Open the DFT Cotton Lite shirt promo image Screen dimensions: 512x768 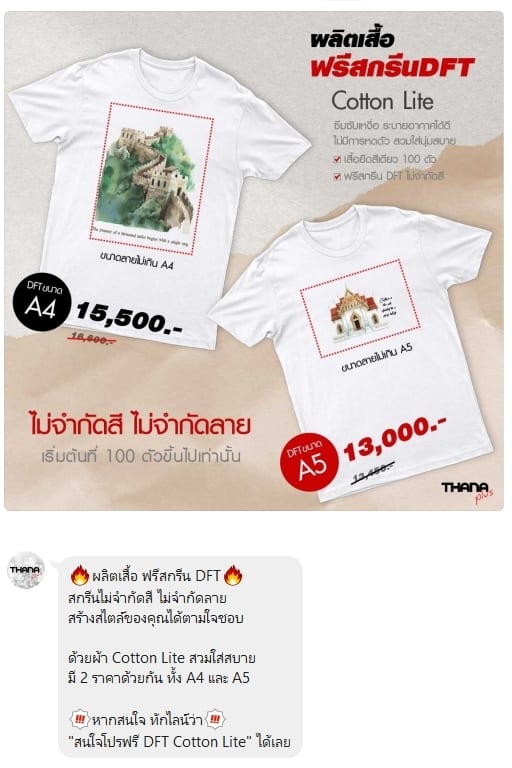[x=254, y=261]
